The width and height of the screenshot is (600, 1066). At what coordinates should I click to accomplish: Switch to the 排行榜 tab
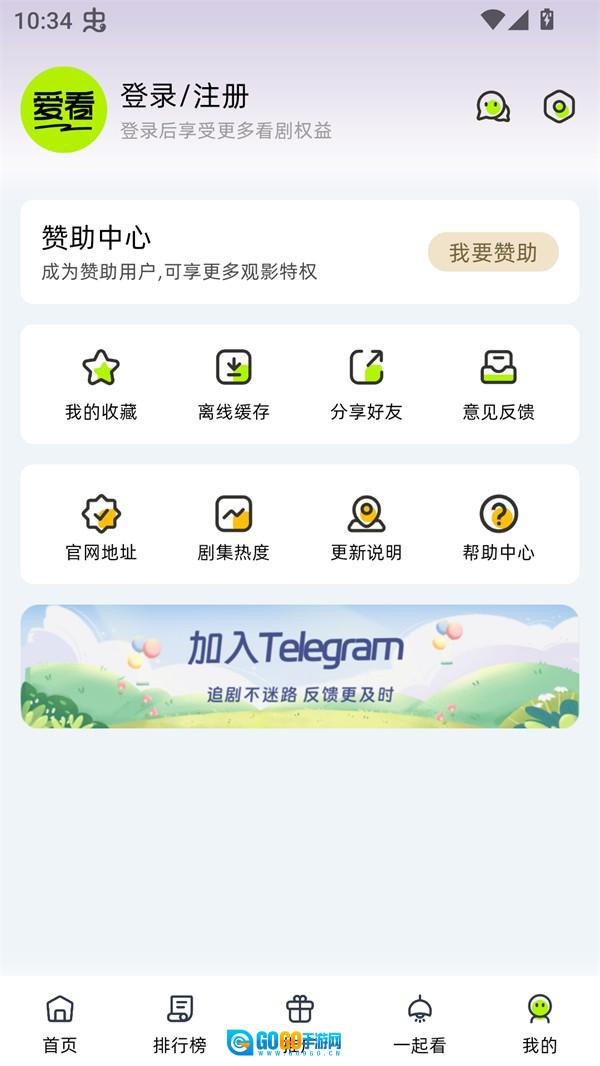pyautogui.click(x=180, y=1023)
